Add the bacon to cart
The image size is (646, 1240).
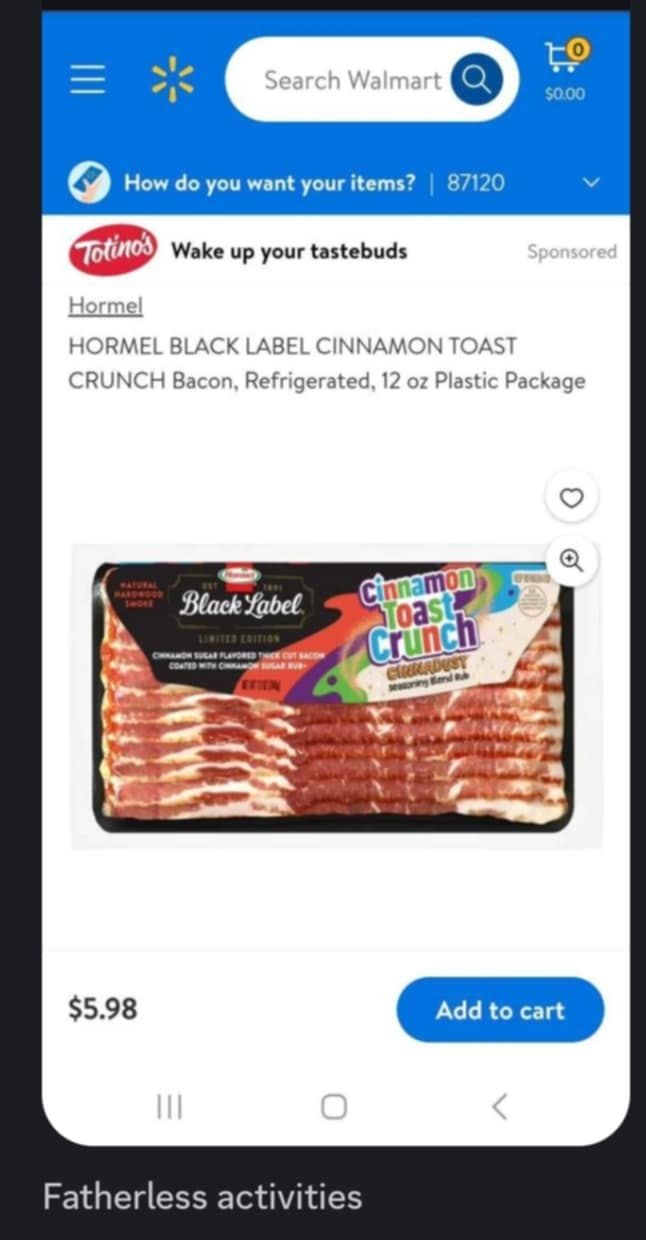tap(500, 1010)
